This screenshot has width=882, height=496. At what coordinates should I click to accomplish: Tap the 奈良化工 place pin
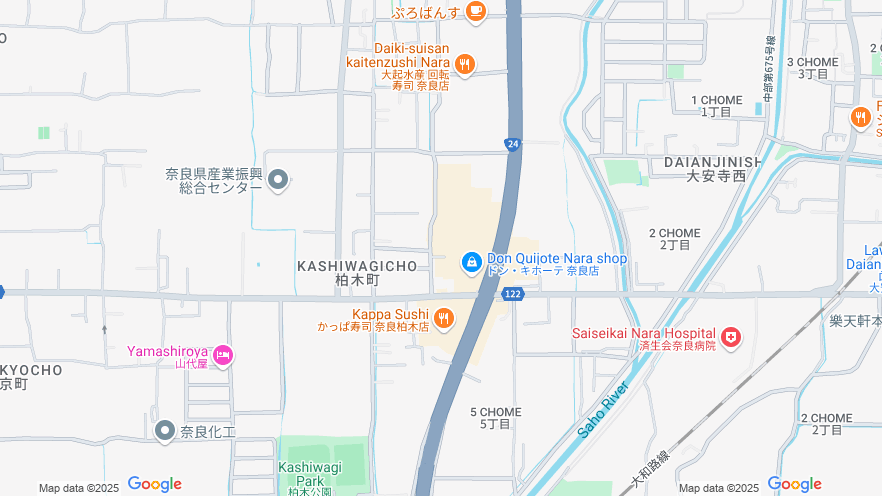tap(165, 431)
